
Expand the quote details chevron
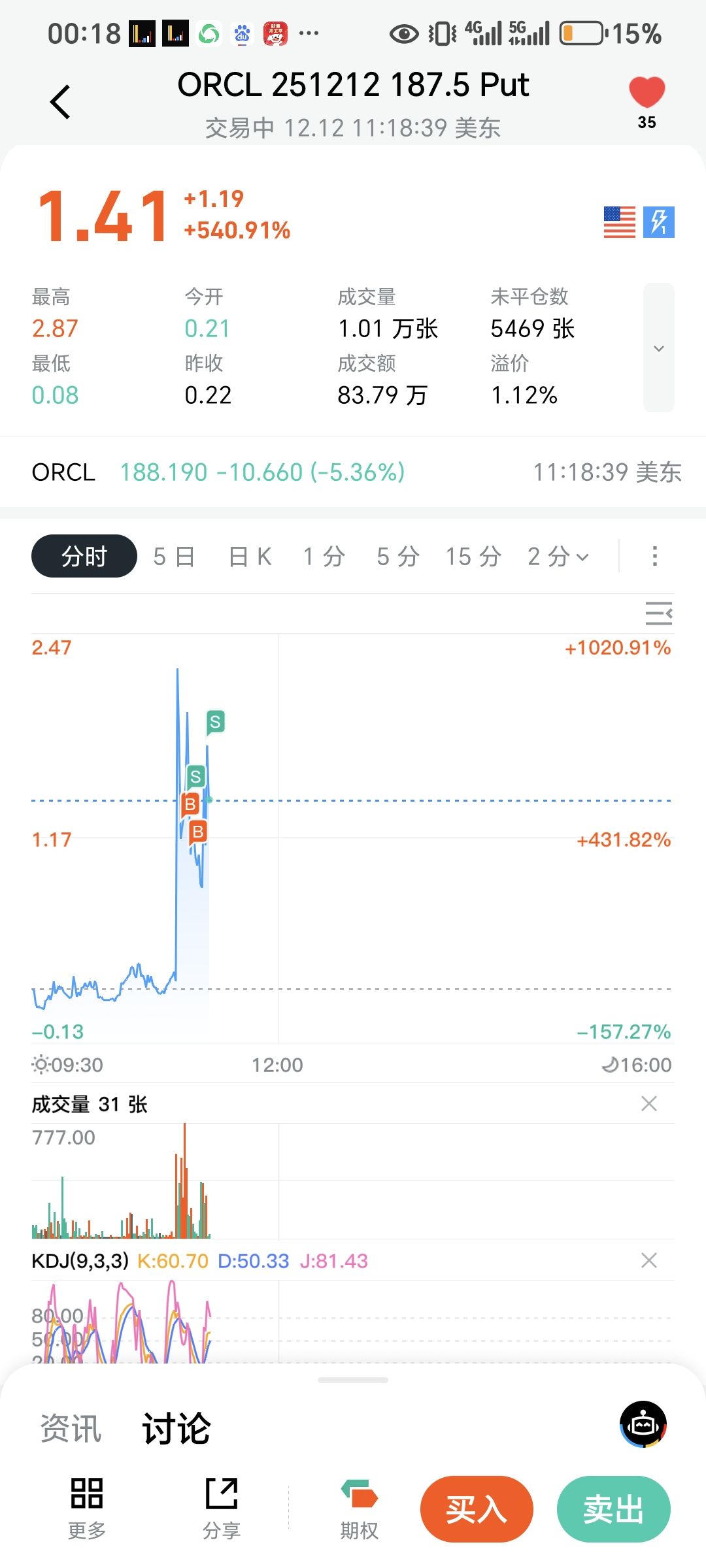pyautogui.click(x=658, y=348)
